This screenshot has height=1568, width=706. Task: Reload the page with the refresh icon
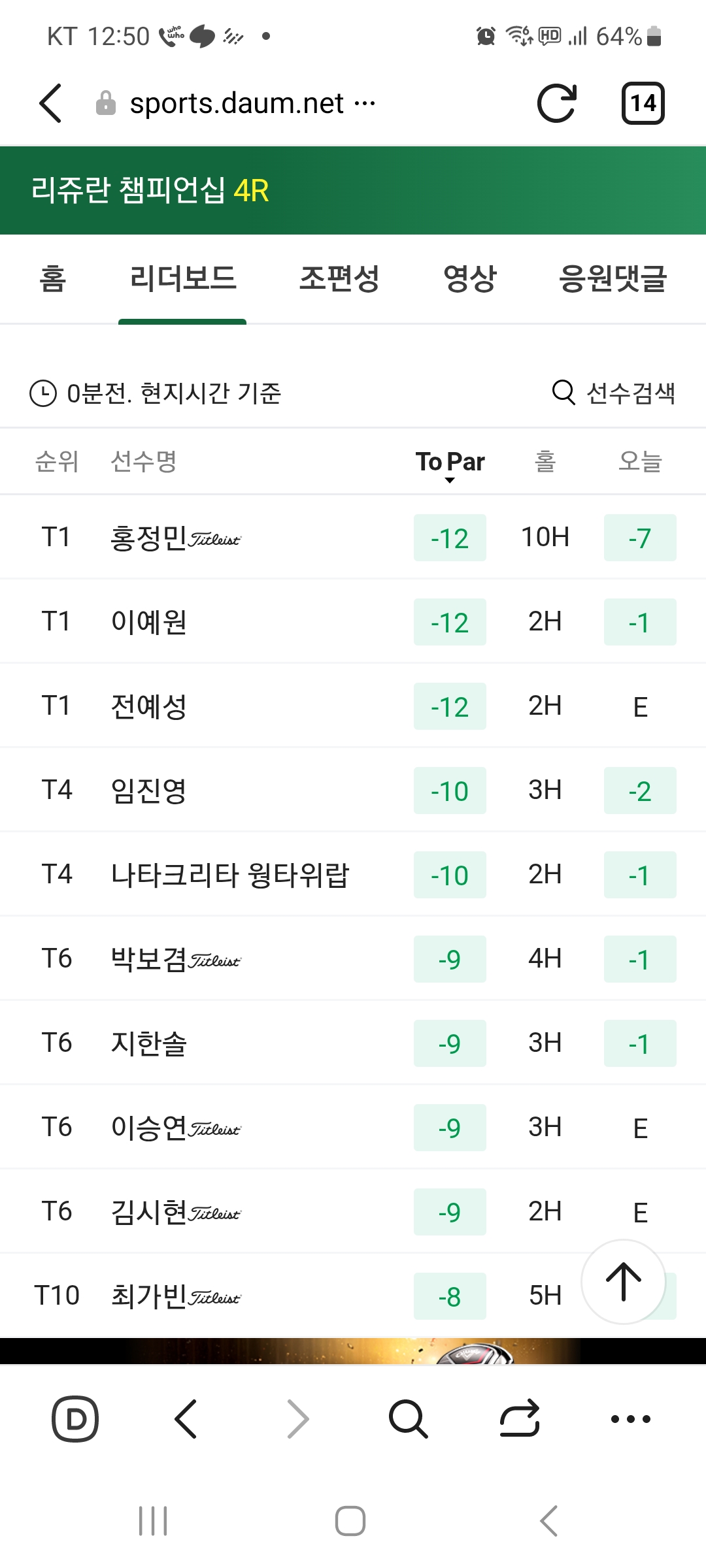(556, 103)
